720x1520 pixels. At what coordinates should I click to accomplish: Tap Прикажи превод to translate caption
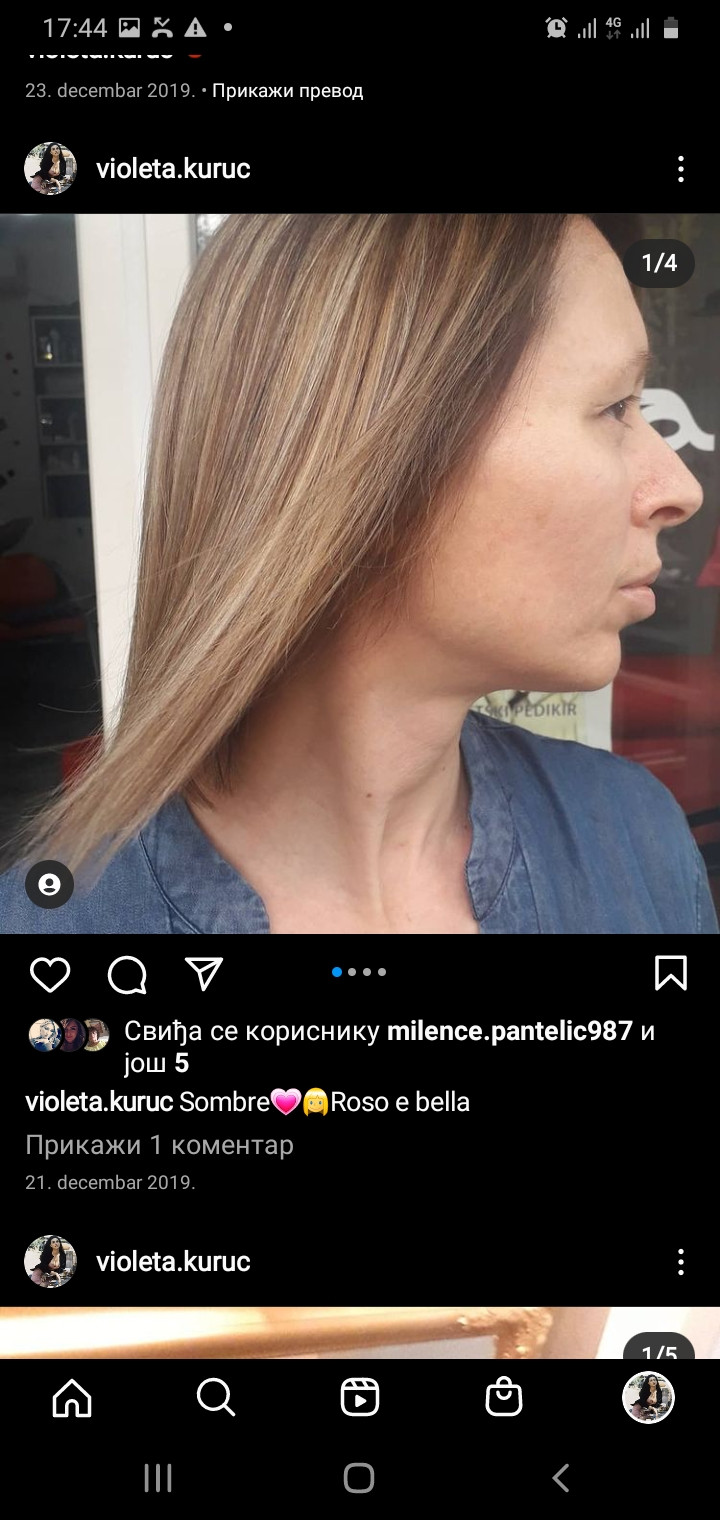pyautogui.click(x=287, y=91)
